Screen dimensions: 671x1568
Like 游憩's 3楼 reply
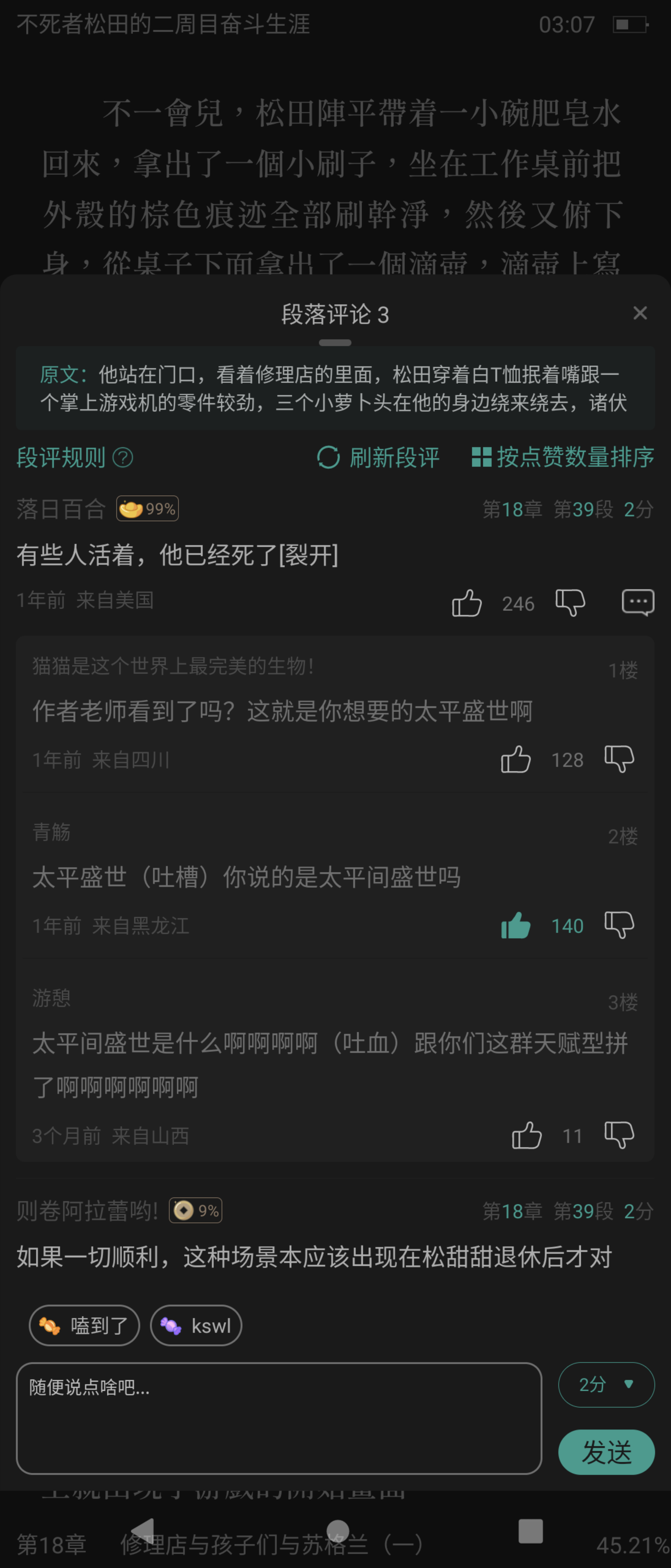(x=526, y=1135)
